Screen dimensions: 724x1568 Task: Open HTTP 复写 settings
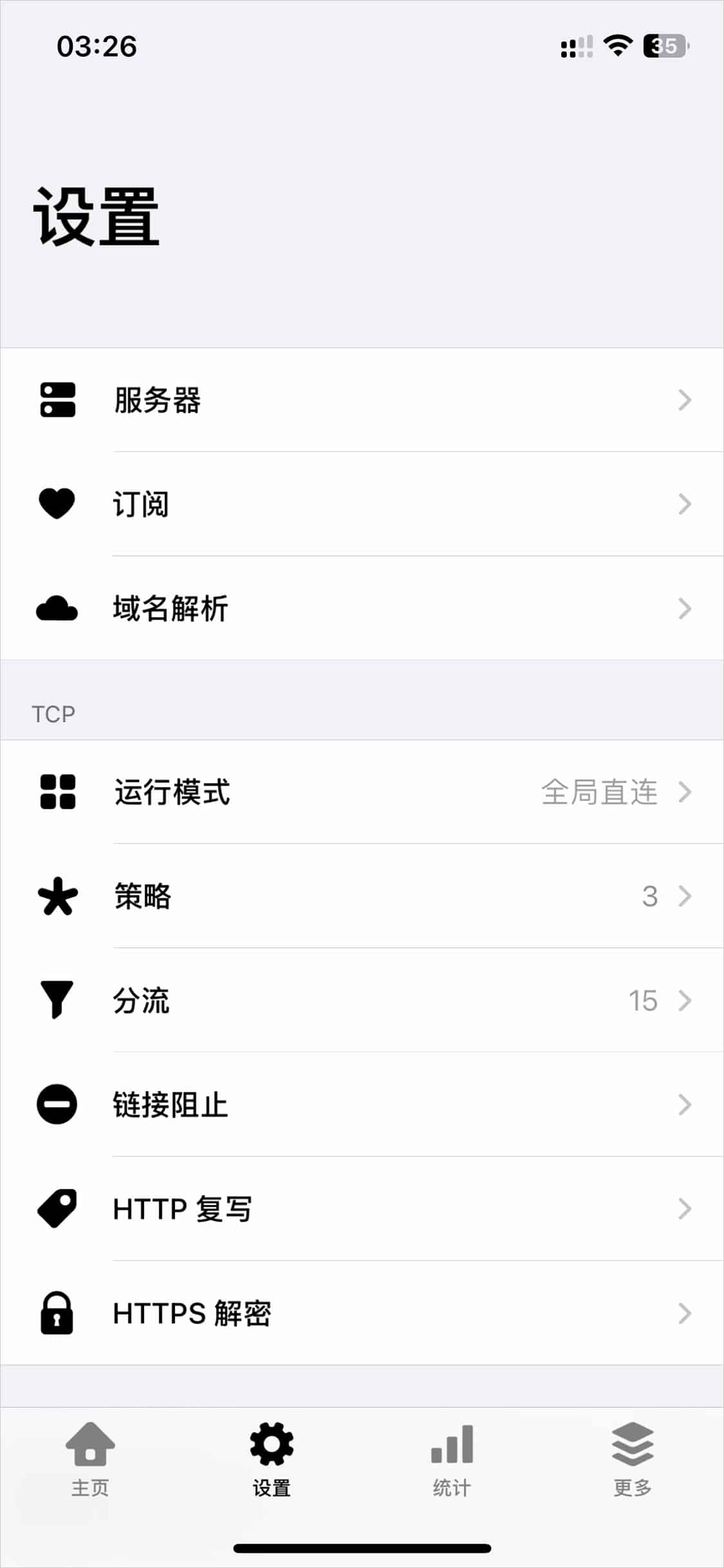[x=362, y=1209]
